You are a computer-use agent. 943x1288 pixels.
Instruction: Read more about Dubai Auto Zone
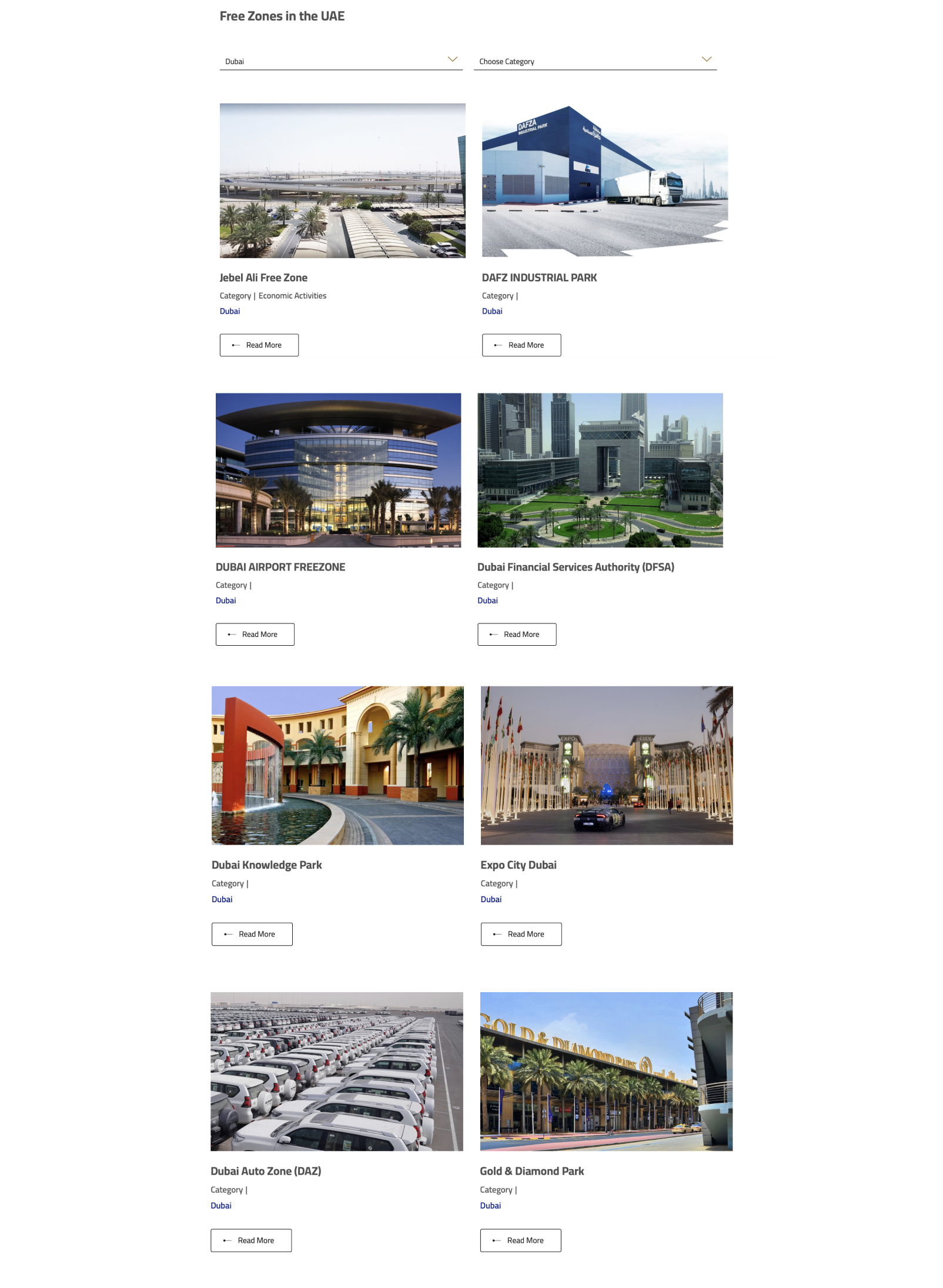pos(251,1240)
